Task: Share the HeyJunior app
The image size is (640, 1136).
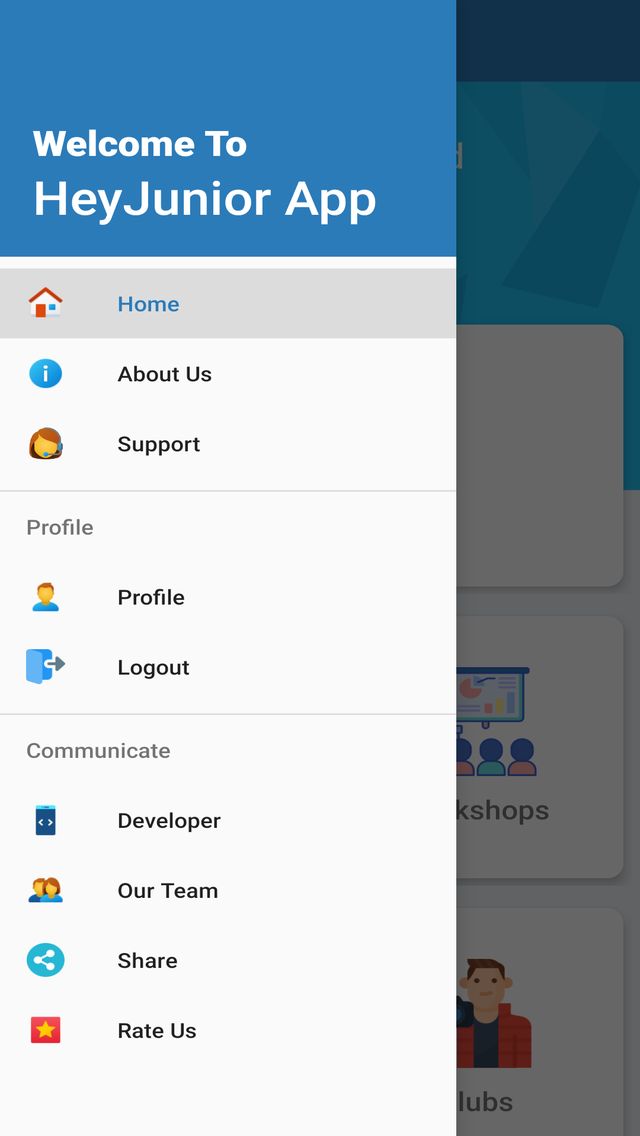Action: [x=147, y=960]
